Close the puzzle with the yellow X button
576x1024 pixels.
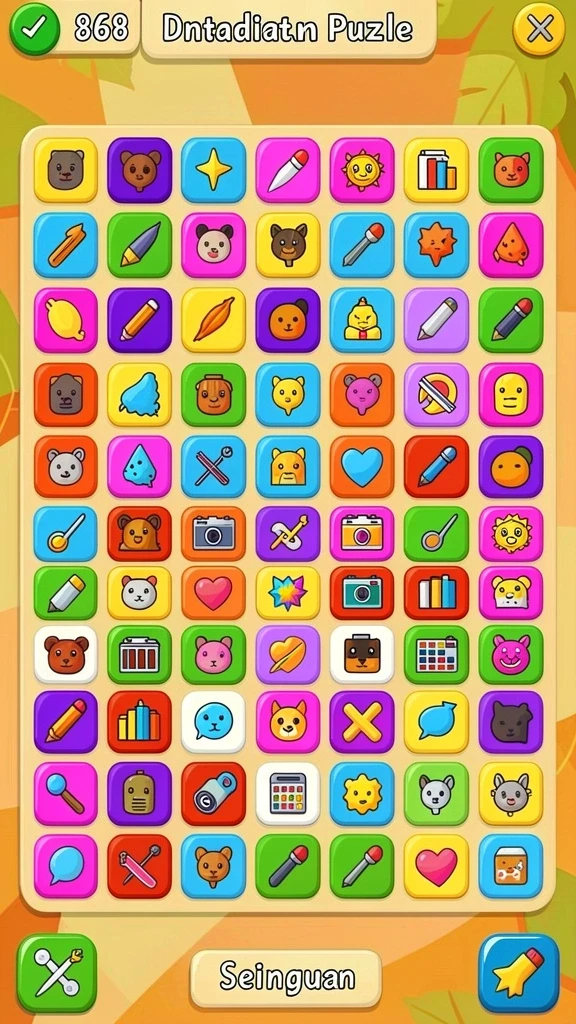[x=539, y=29]
